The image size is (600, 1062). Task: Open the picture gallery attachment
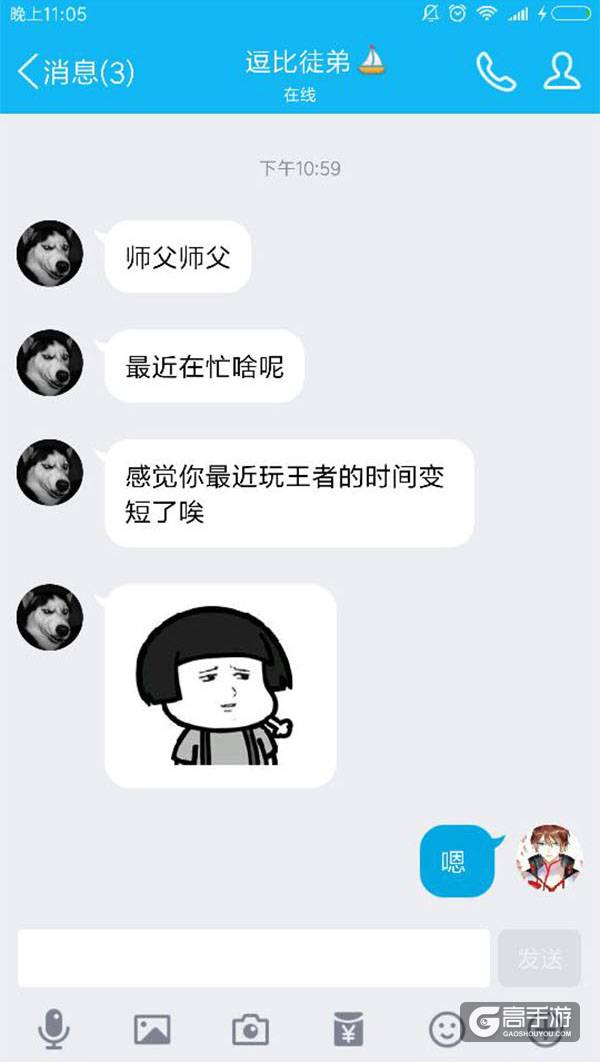coord(152,1028)
